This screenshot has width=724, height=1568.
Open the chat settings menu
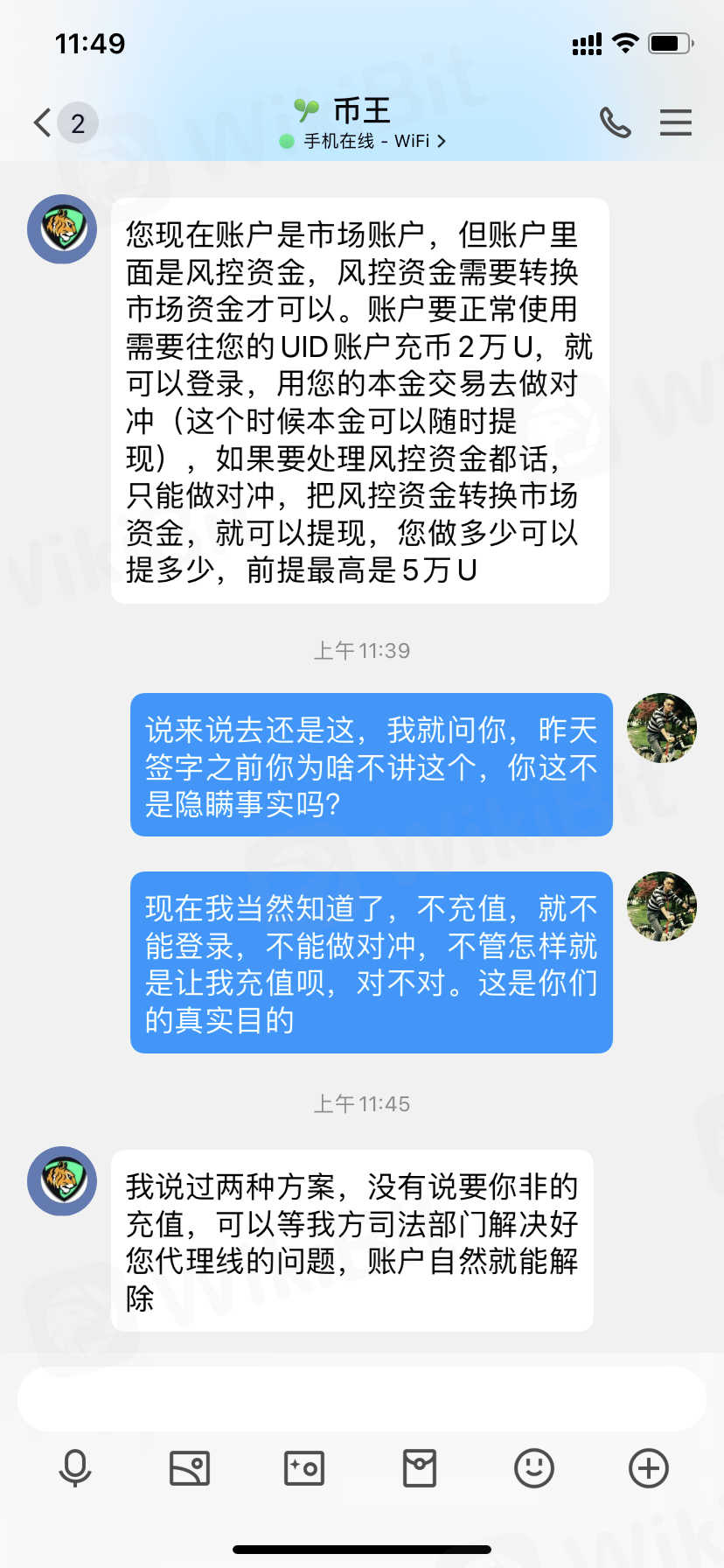(675, 122)
